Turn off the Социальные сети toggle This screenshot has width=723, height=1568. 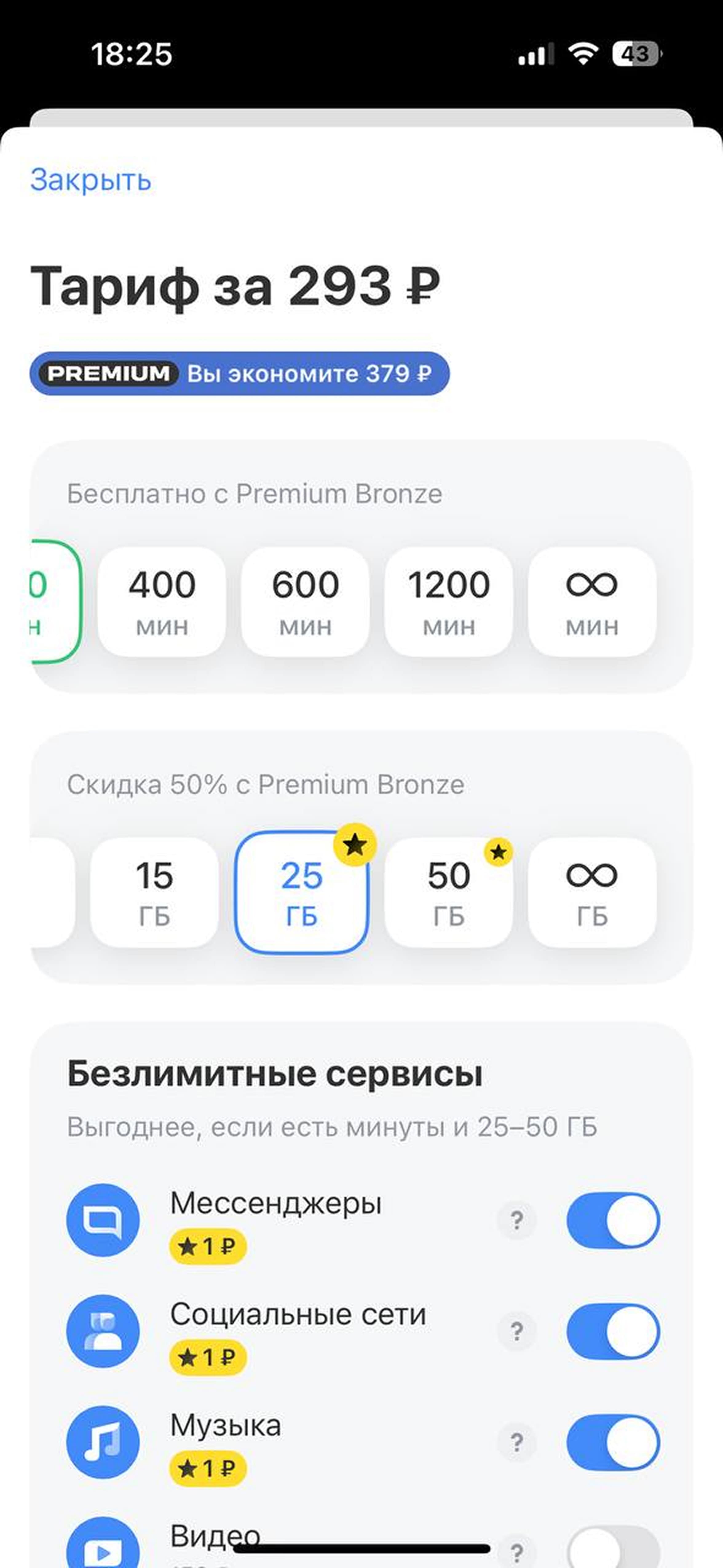[613, 1331]
